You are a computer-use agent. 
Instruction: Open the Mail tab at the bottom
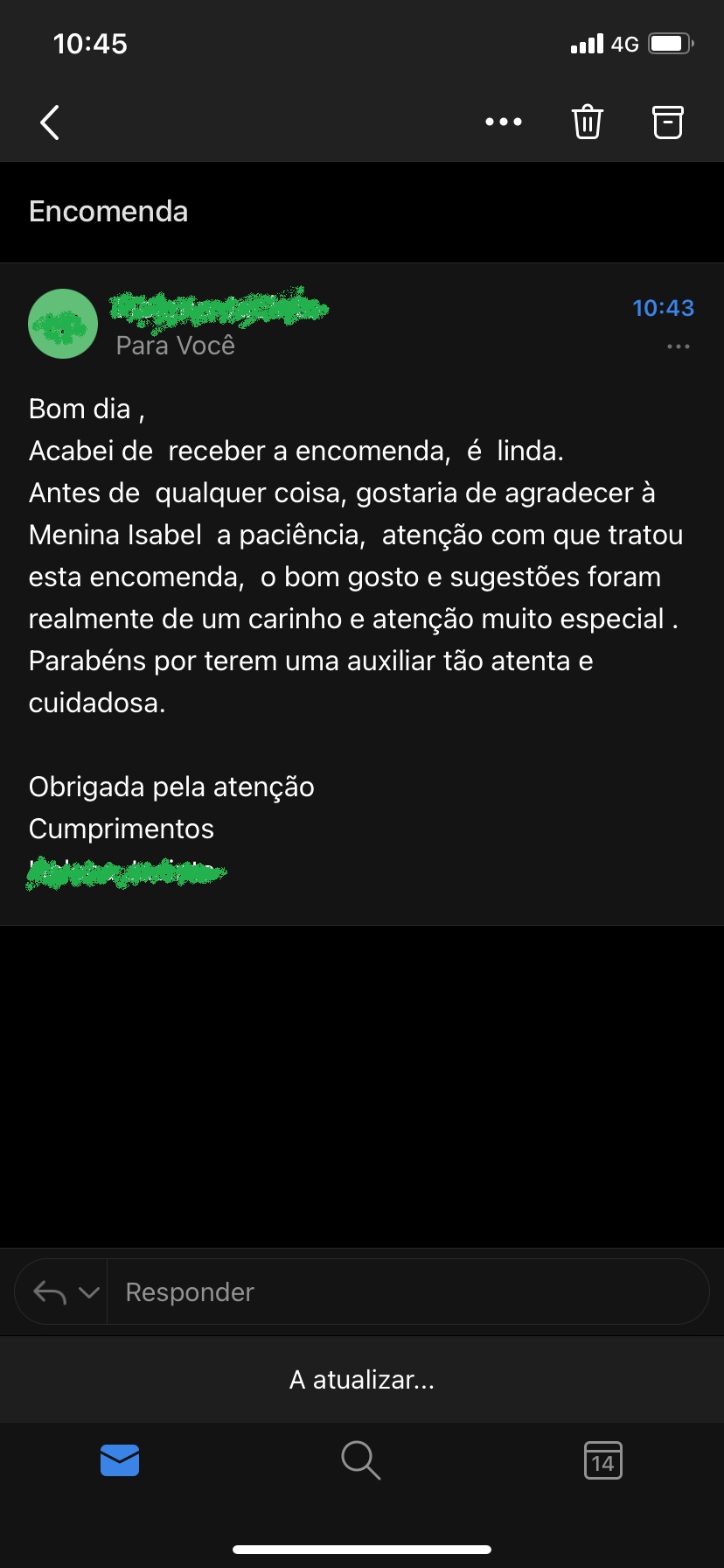pos(120,1459)
